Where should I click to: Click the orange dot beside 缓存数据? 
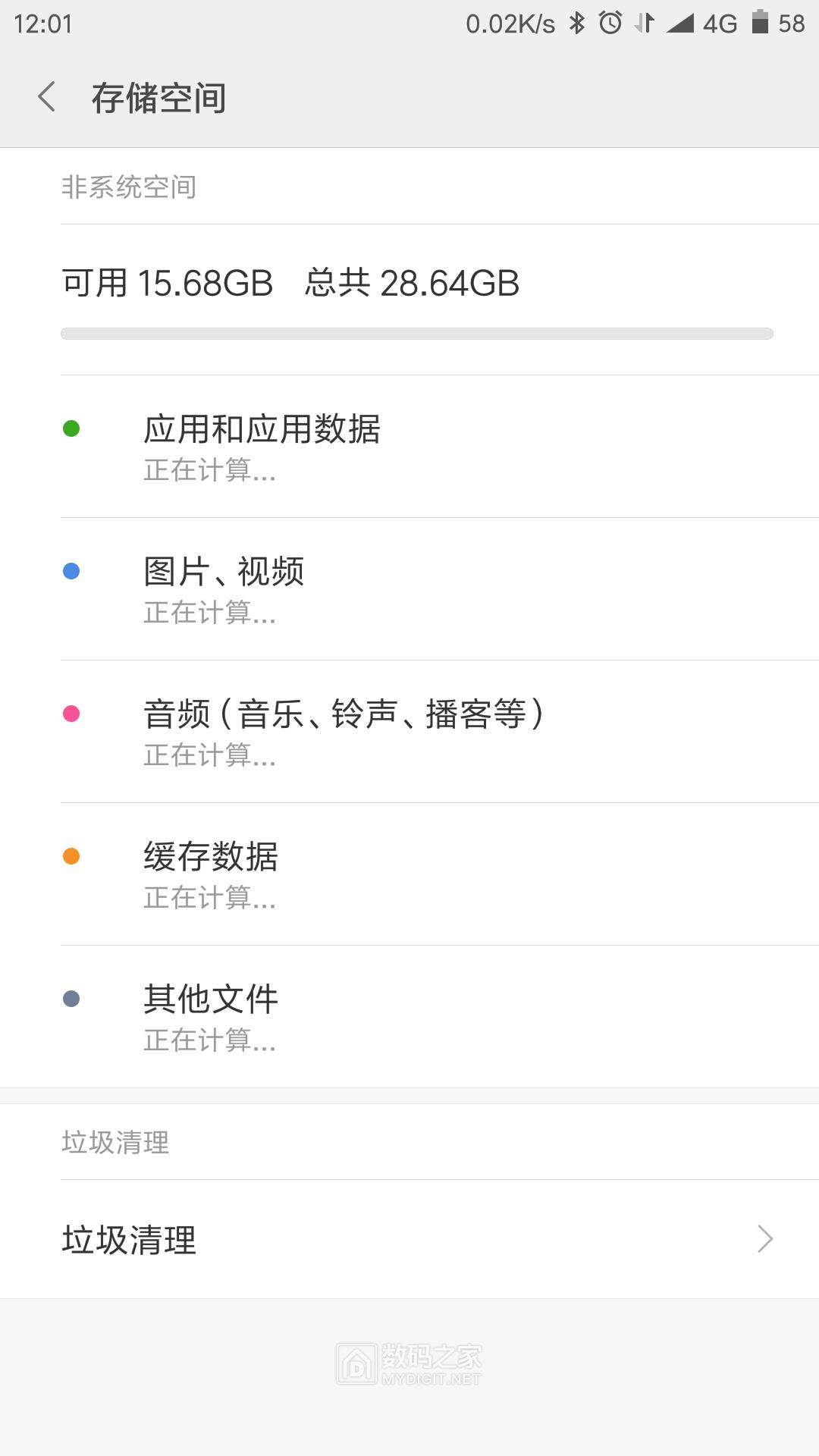click(72, 855)
